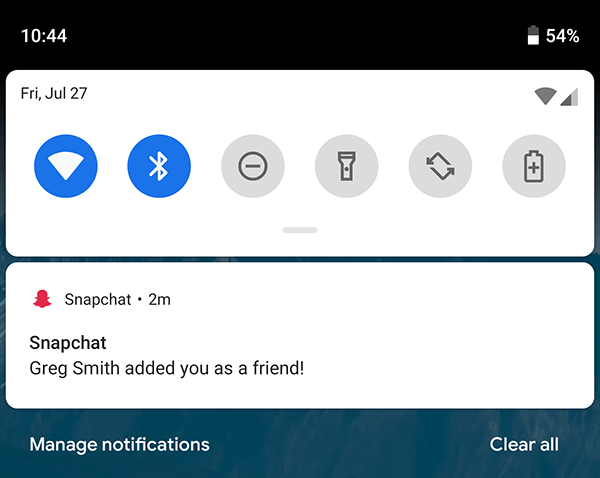
Task: Open Manage notifications
Action: point(120,444)
